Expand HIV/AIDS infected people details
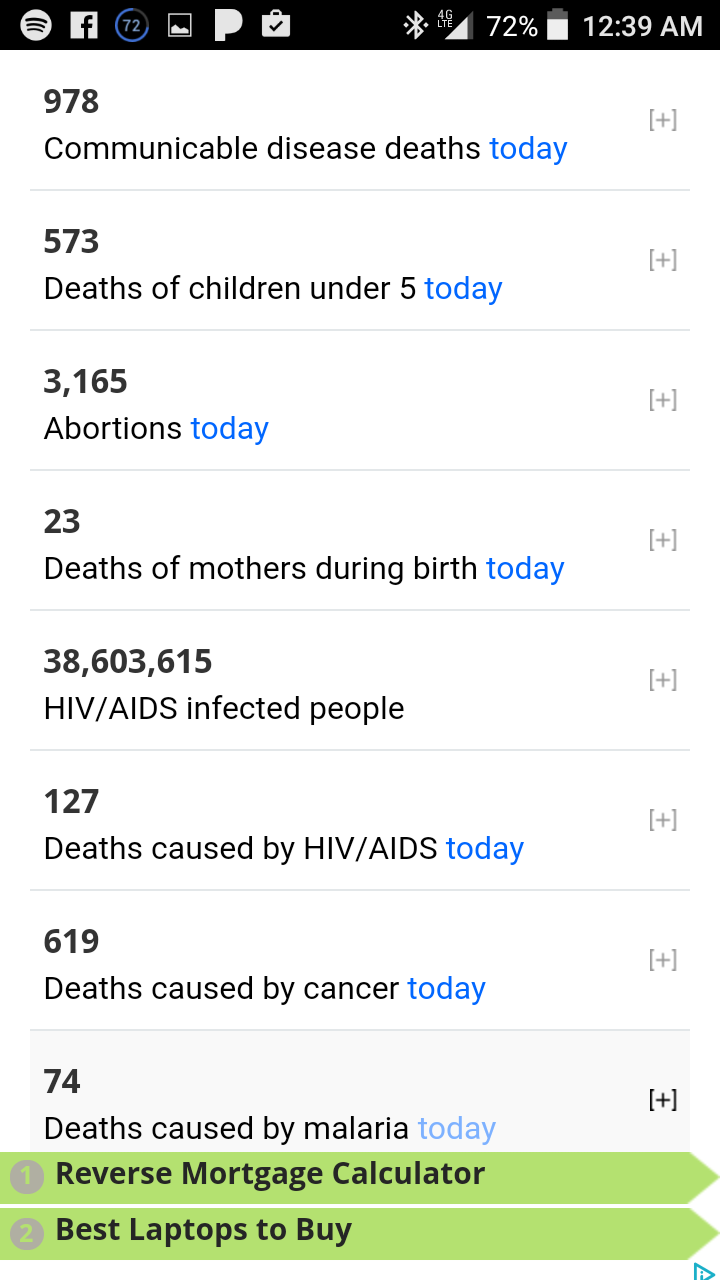The width and height of the screenshot is (720, 1280). click(x=663, y=680)
